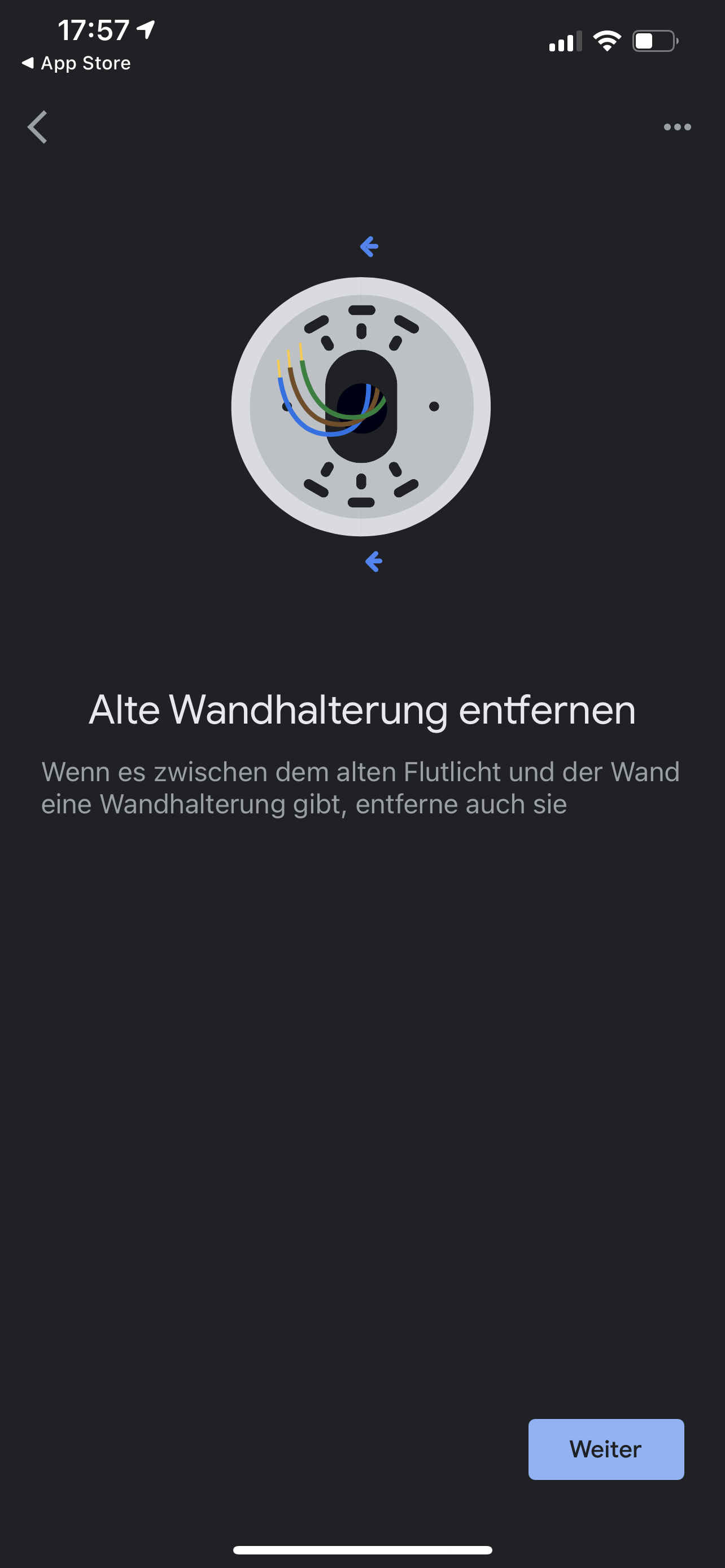Image resolution: width=725 pixels, height=1568 pixels.
Task: Return to the App Store
Action: (x=77, y=63)
